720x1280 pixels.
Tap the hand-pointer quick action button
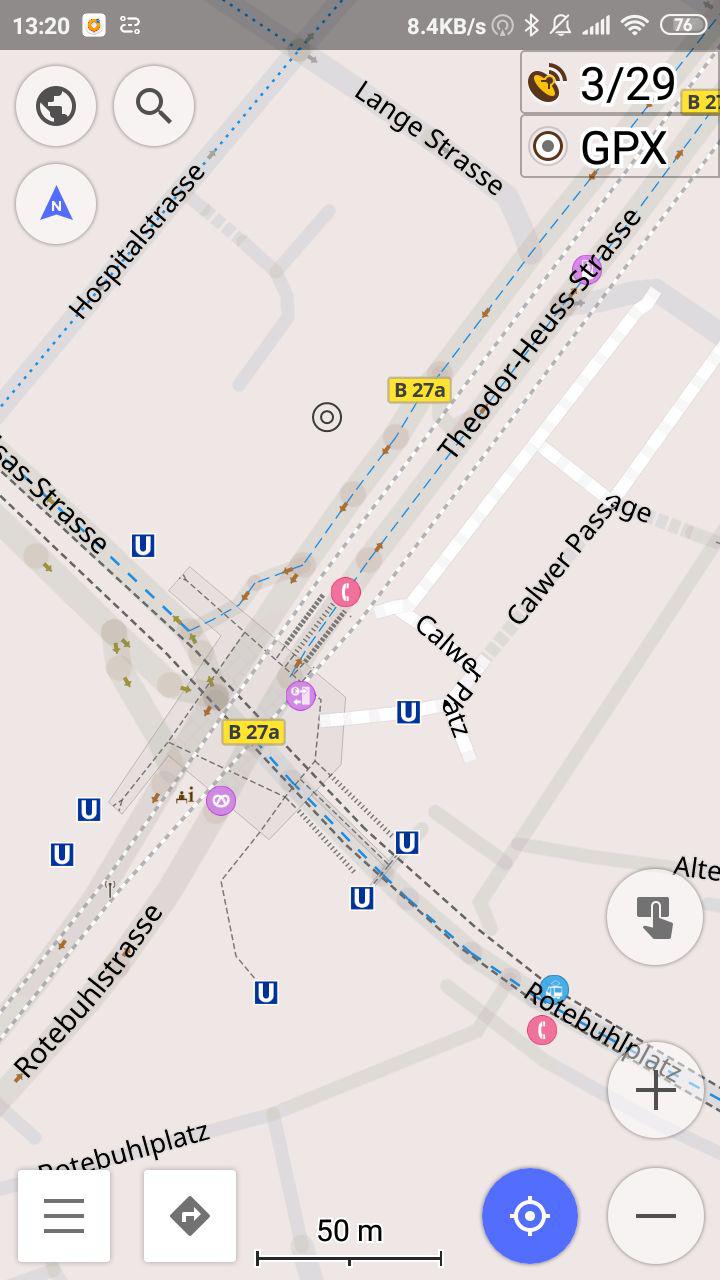click(655, 917)
